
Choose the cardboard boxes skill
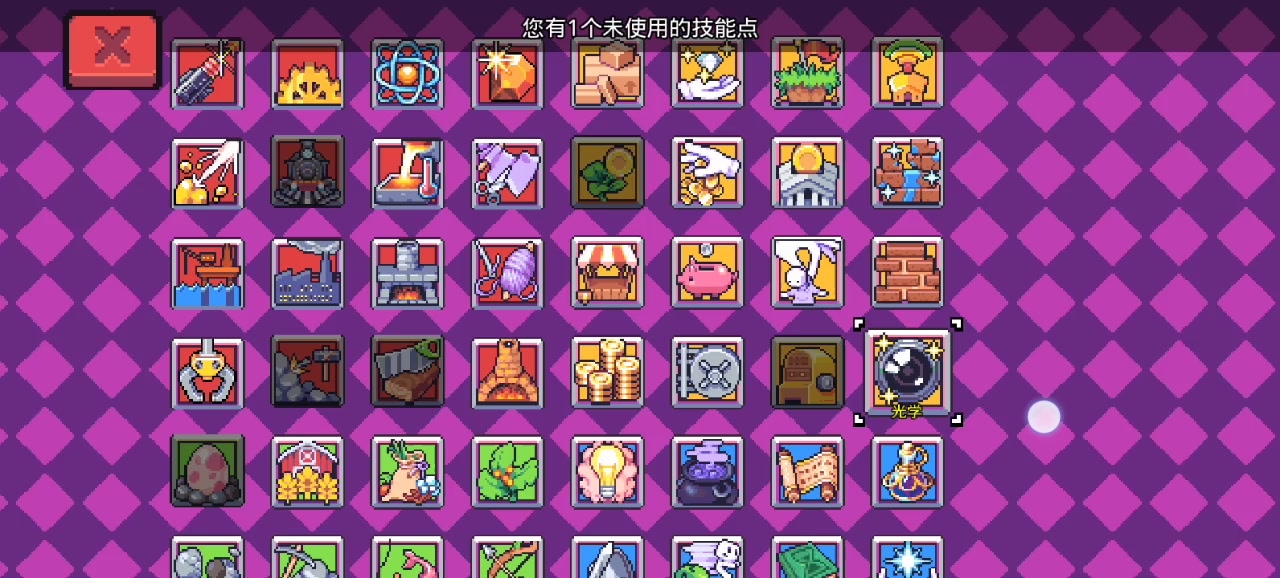pos(607,73)
